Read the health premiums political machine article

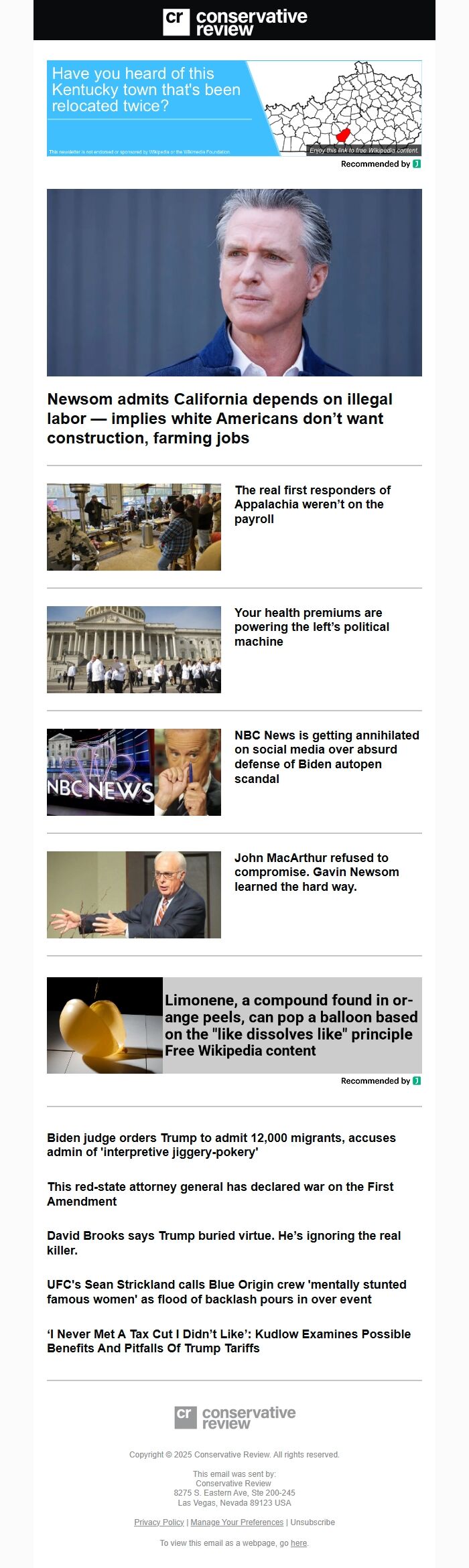click(312, 627)
